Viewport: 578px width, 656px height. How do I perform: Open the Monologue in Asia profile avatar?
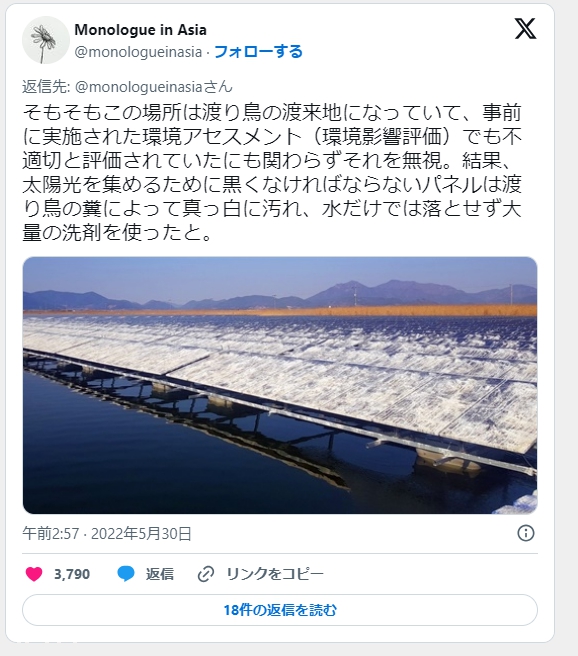[x=46, y=40]
